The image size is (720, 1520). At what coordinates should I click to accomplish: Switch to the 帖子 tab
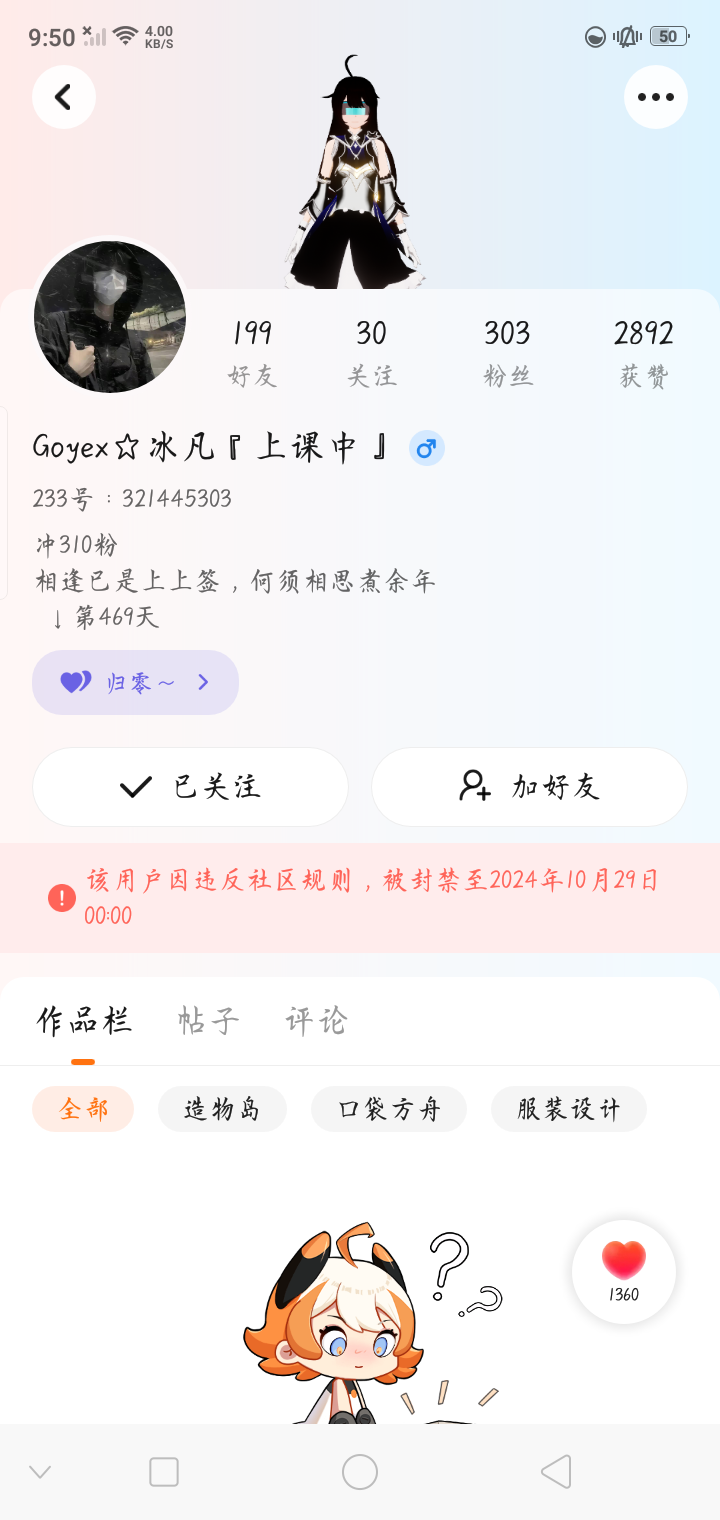209,1021
